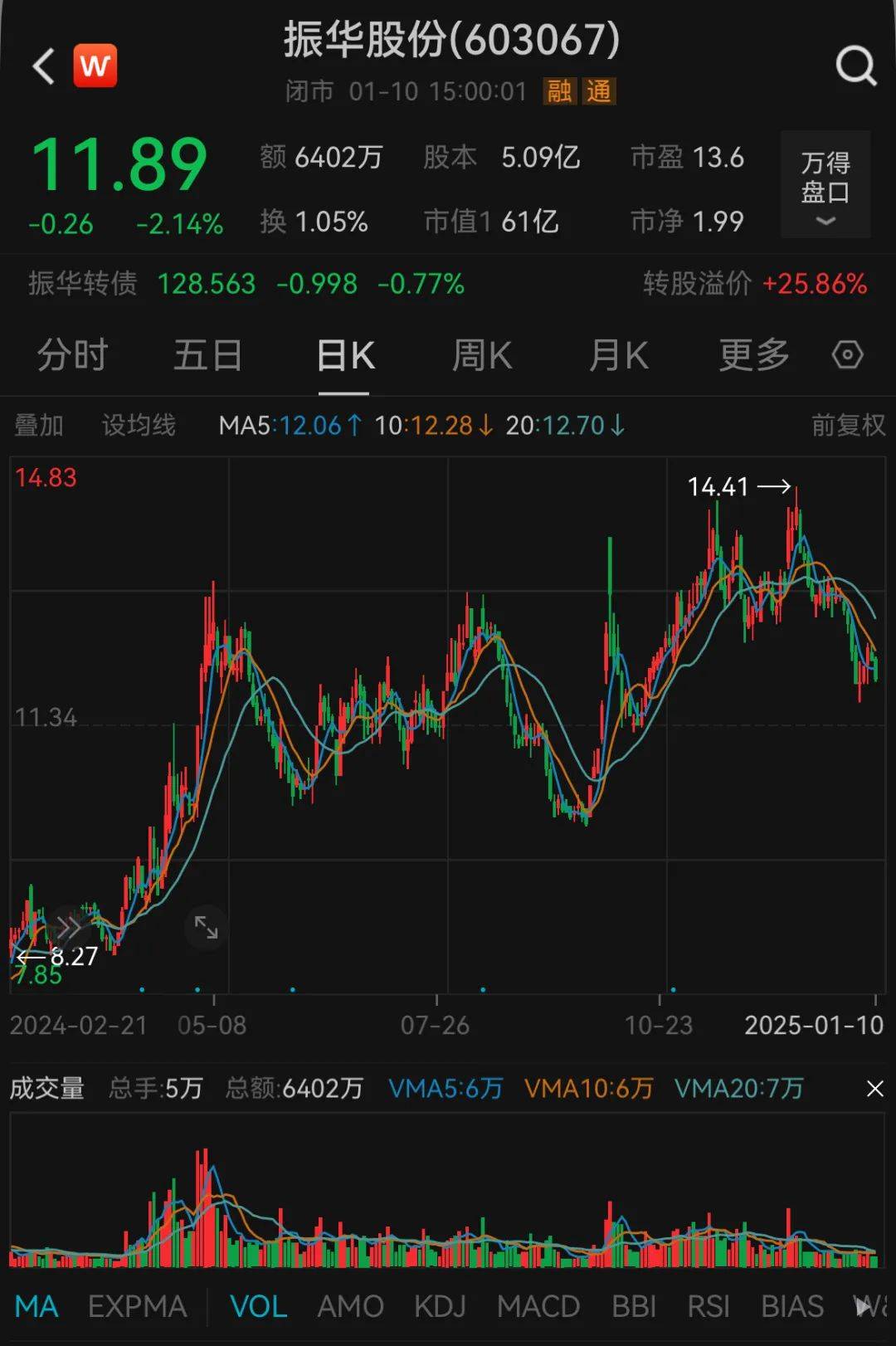Toggle the KDJ indicator

[x=440, y=1305]
